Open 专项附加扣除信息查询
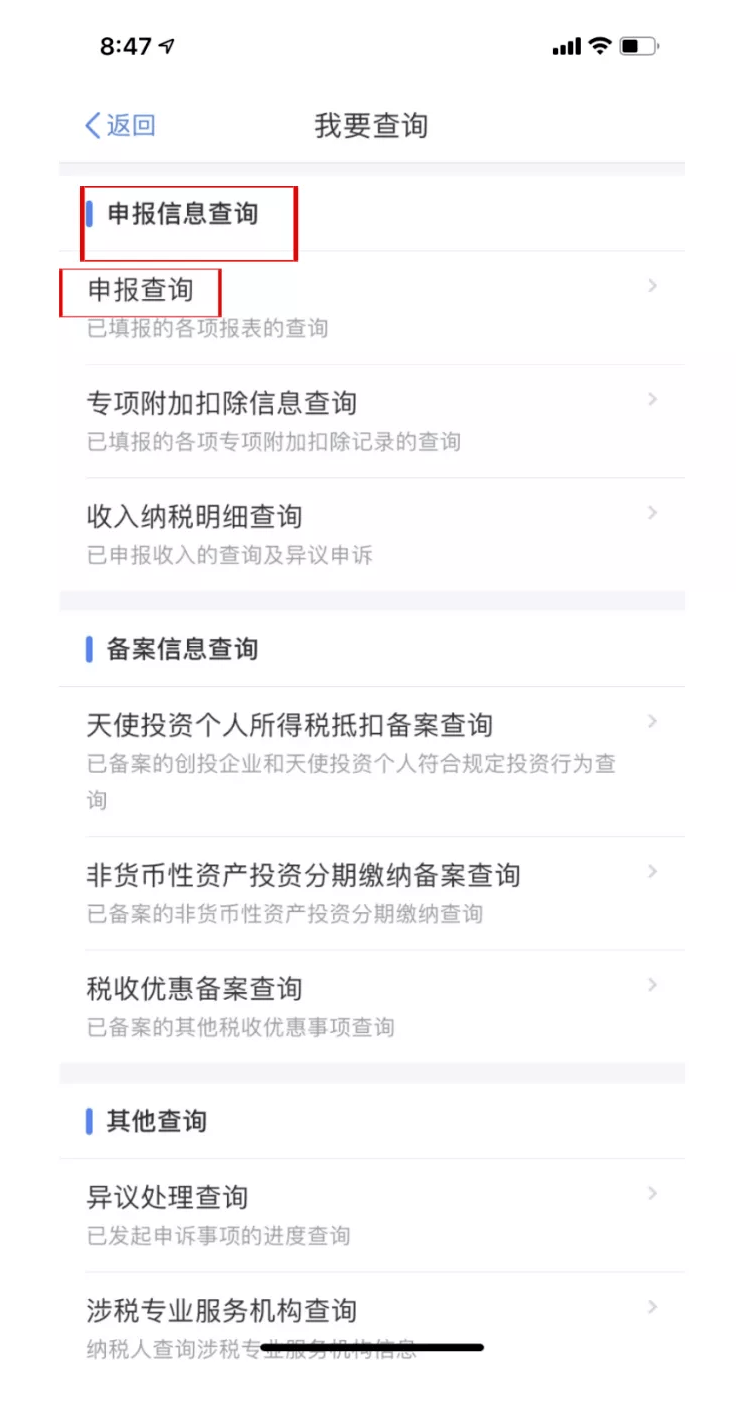736x1401 pixels. coord(370,420)
